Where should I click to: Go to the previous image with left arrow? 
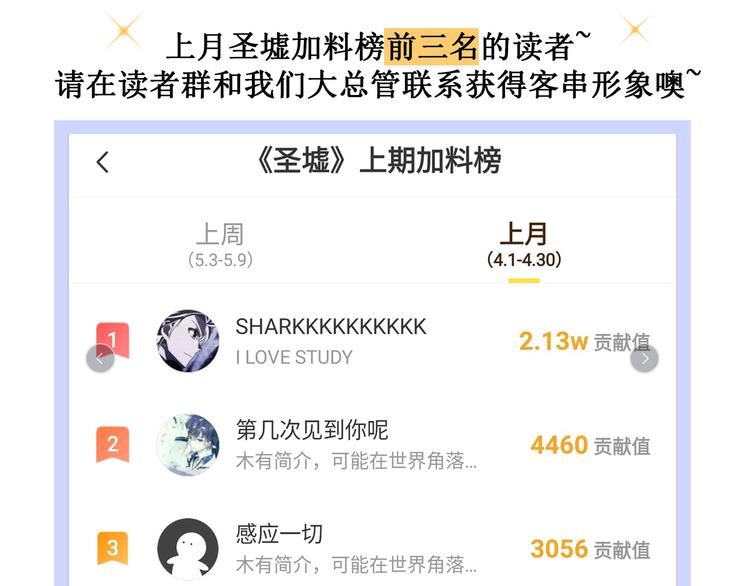[x=100, y=358]
